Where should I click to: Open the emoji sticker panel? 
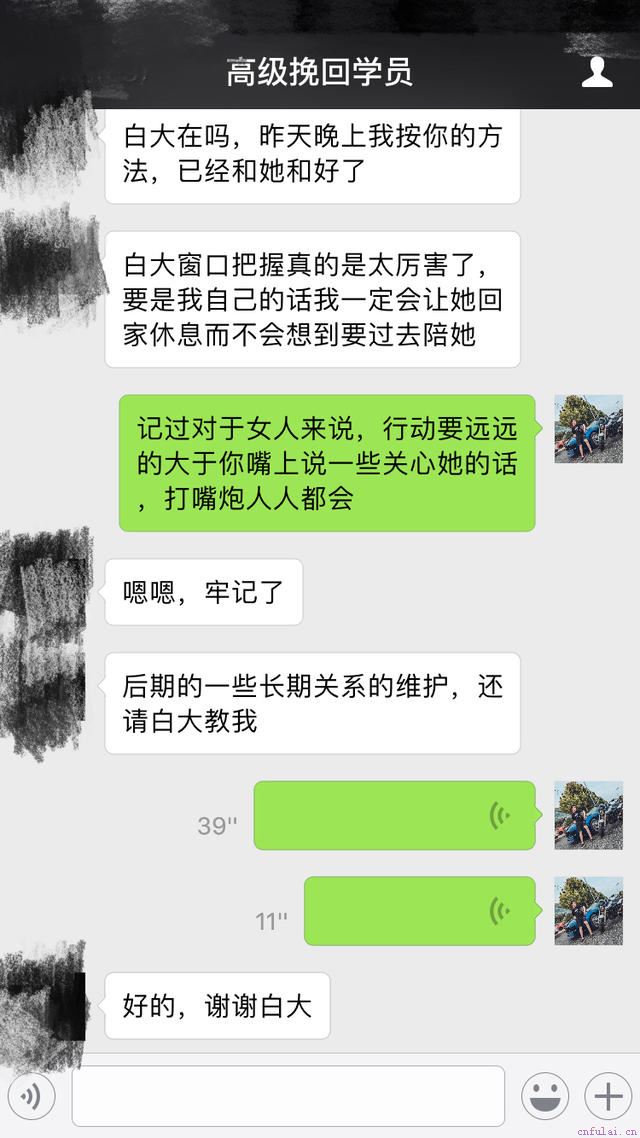tap(545, 1097)
